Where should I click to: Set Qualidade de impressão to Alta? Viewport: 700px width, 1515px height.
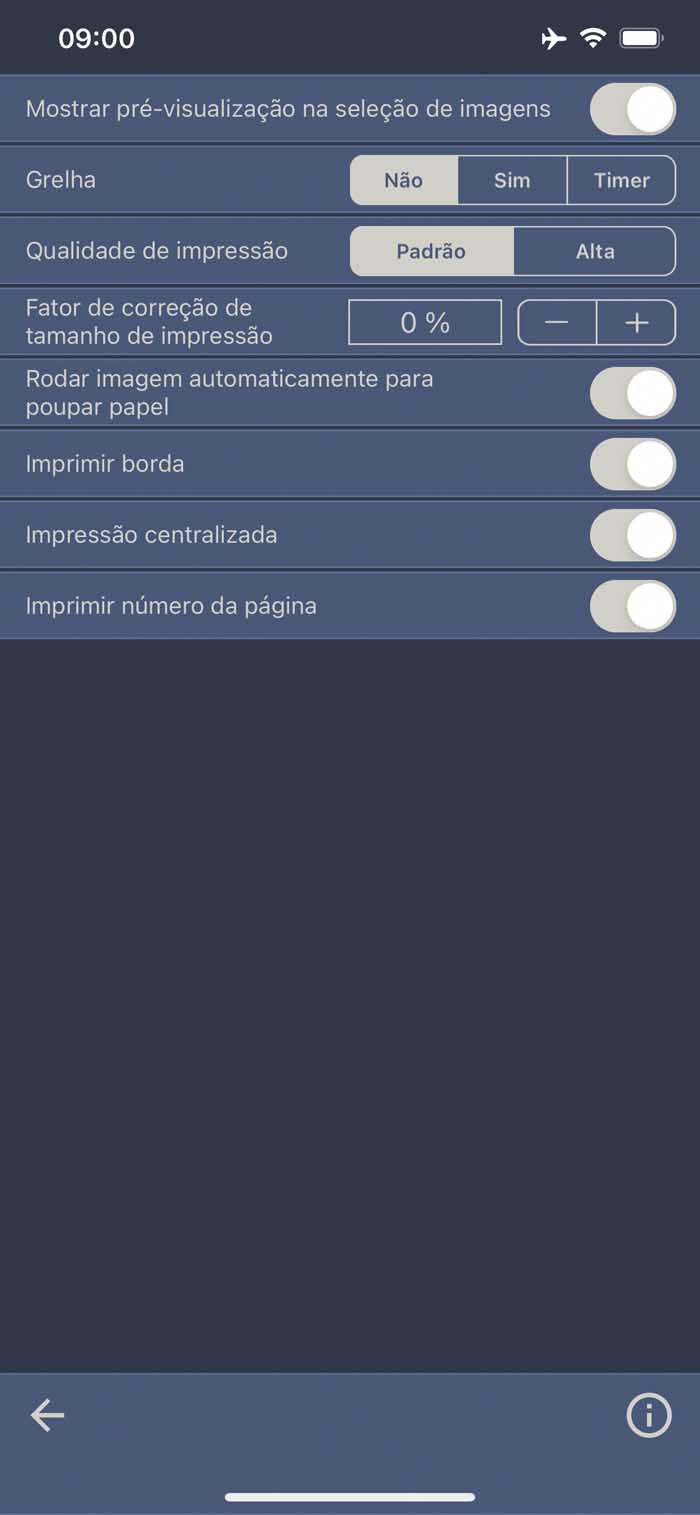[x=595, y=251]
